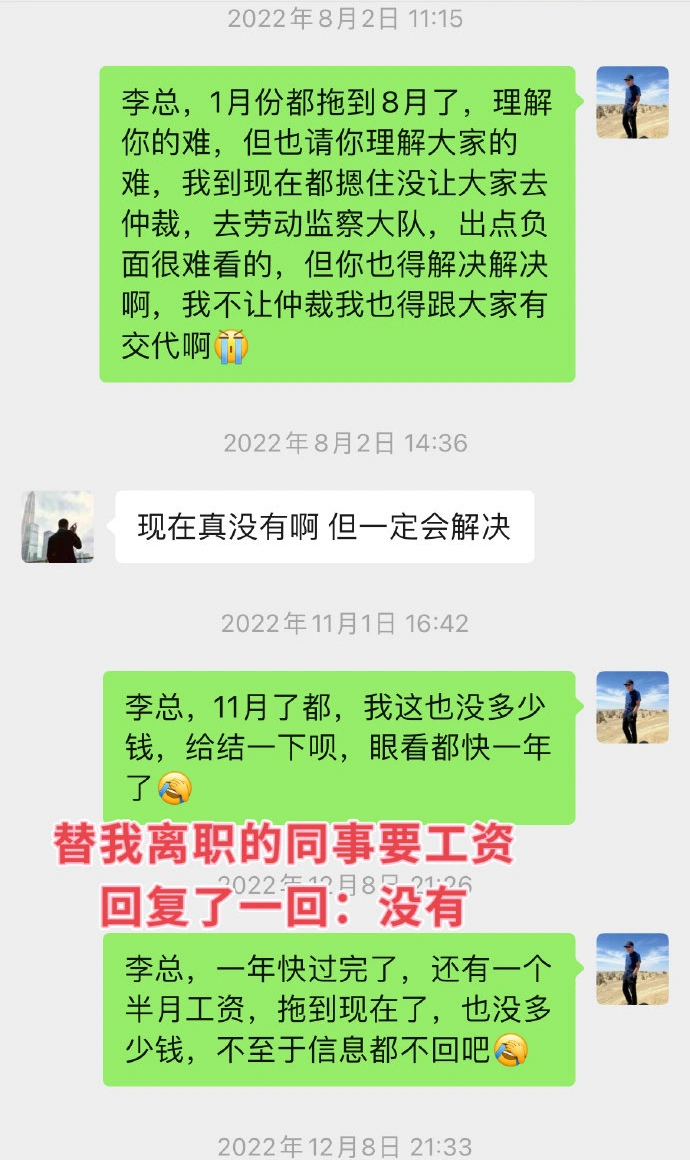The width and height of the screenshot is (690, 1160).
Task: Open sender avatar beside '现在真没有啊' reply
Action: coord(58,527)
